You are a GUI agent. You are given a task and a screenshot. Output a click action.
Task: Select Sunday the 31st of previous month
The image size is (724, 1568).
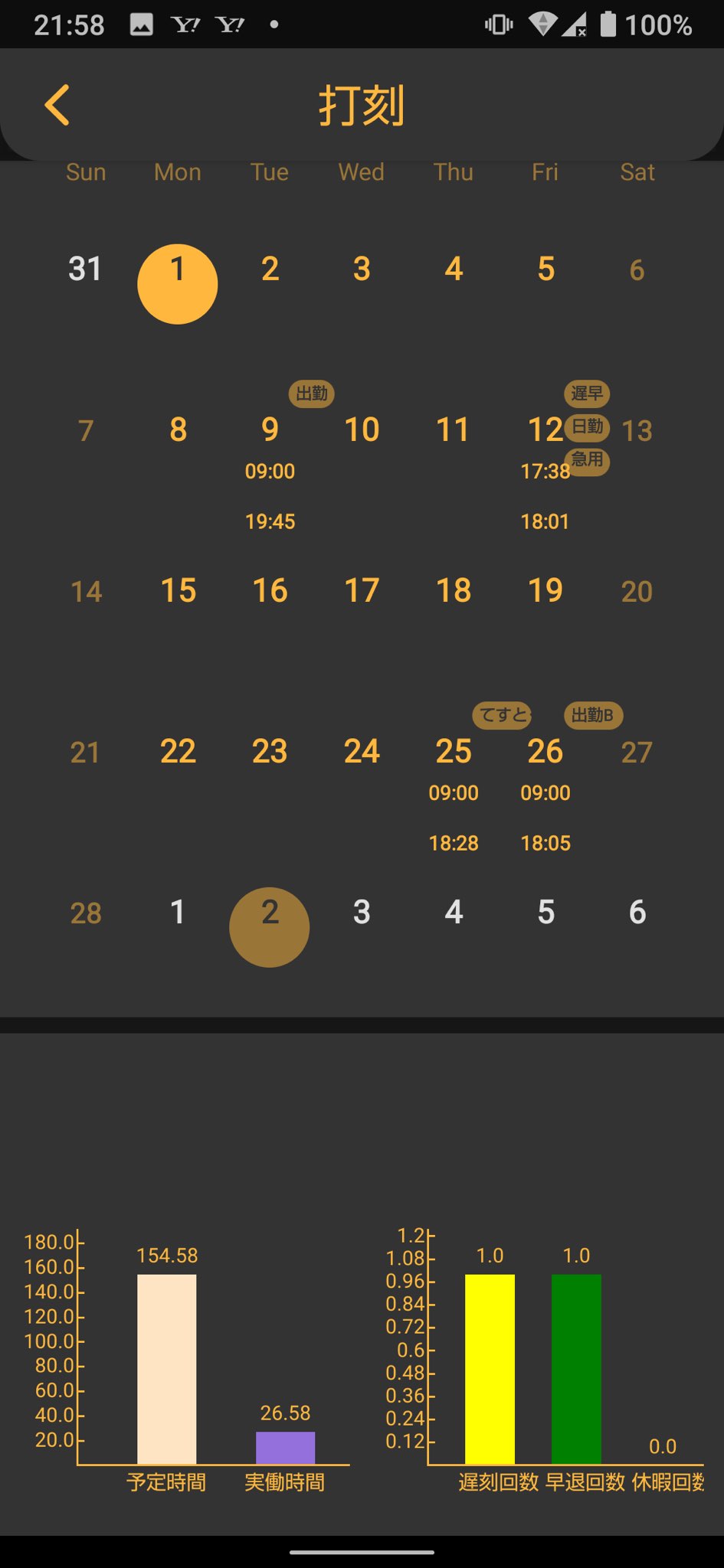point(85,269)
